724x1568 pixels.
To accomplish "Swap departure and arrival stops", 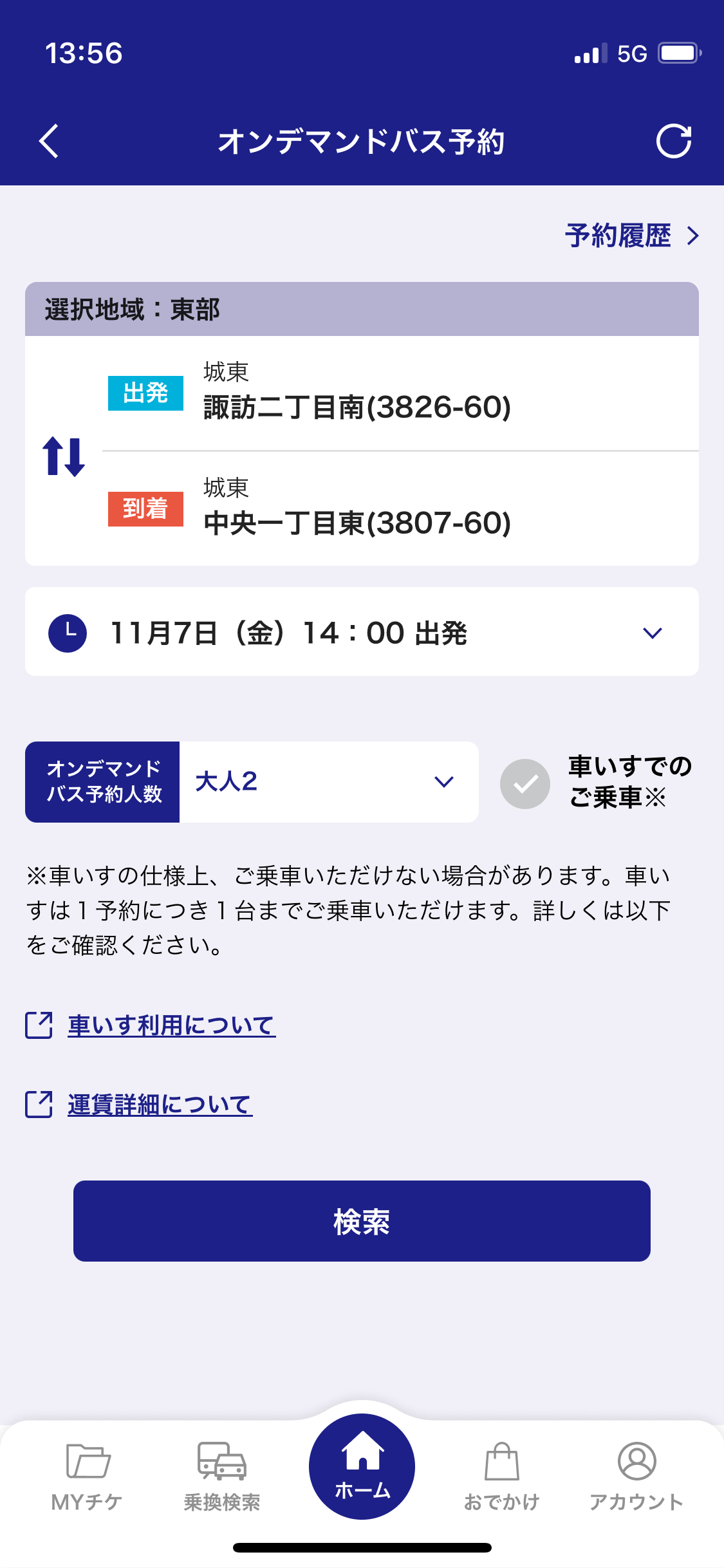I will point(64,457).
